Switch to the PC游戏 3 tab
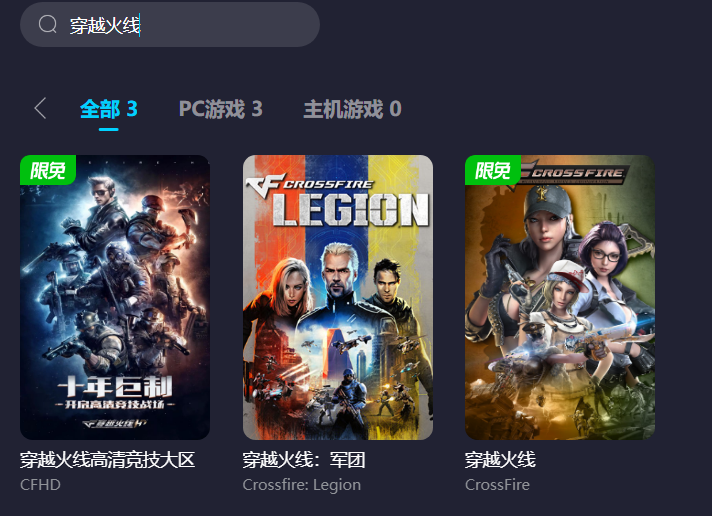This screenshot has width=712, height=516. click(220, 109)
